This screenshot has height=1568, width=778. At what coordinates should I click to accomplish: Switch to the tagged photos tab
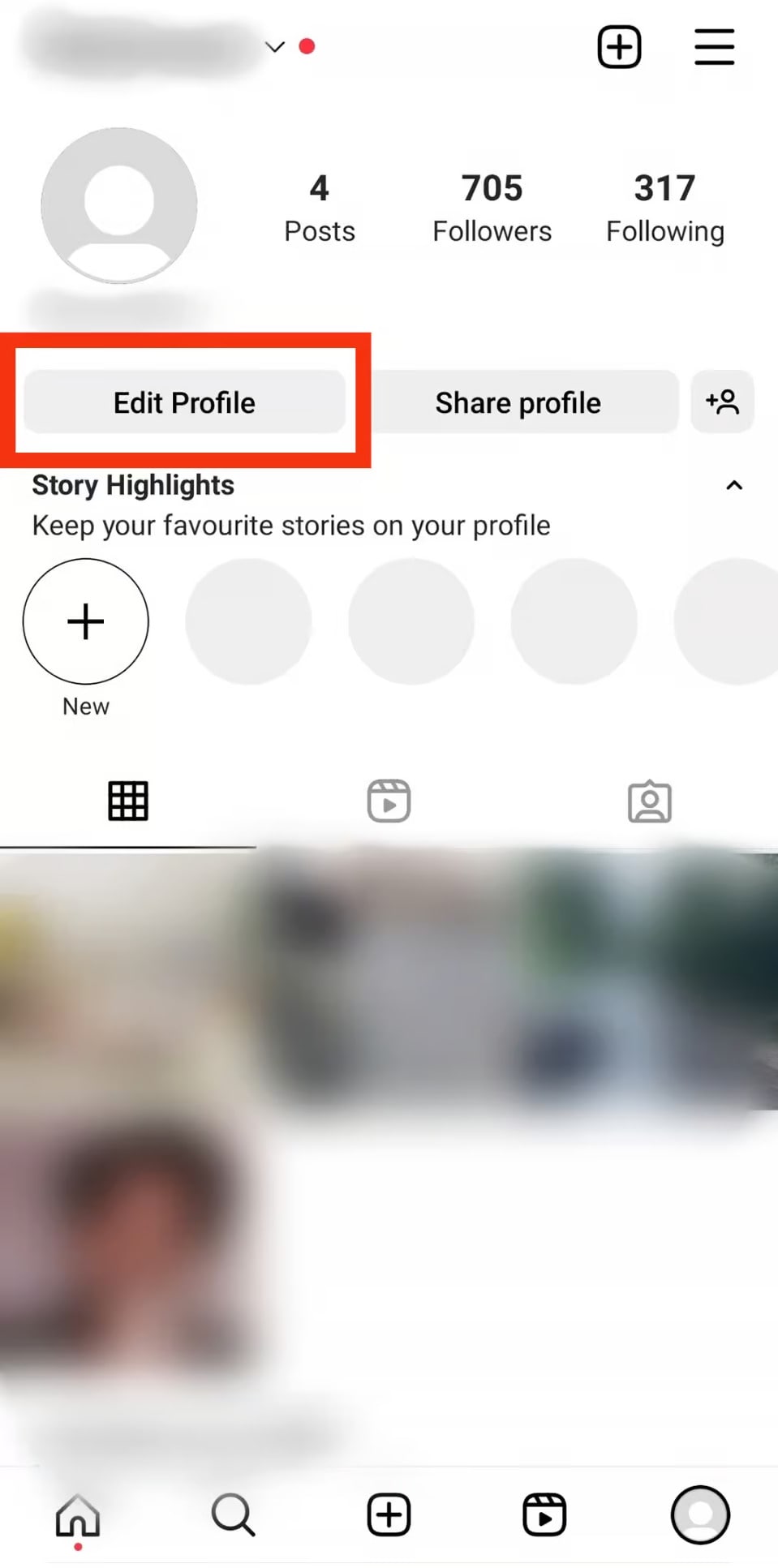click(x=650, y=801)
